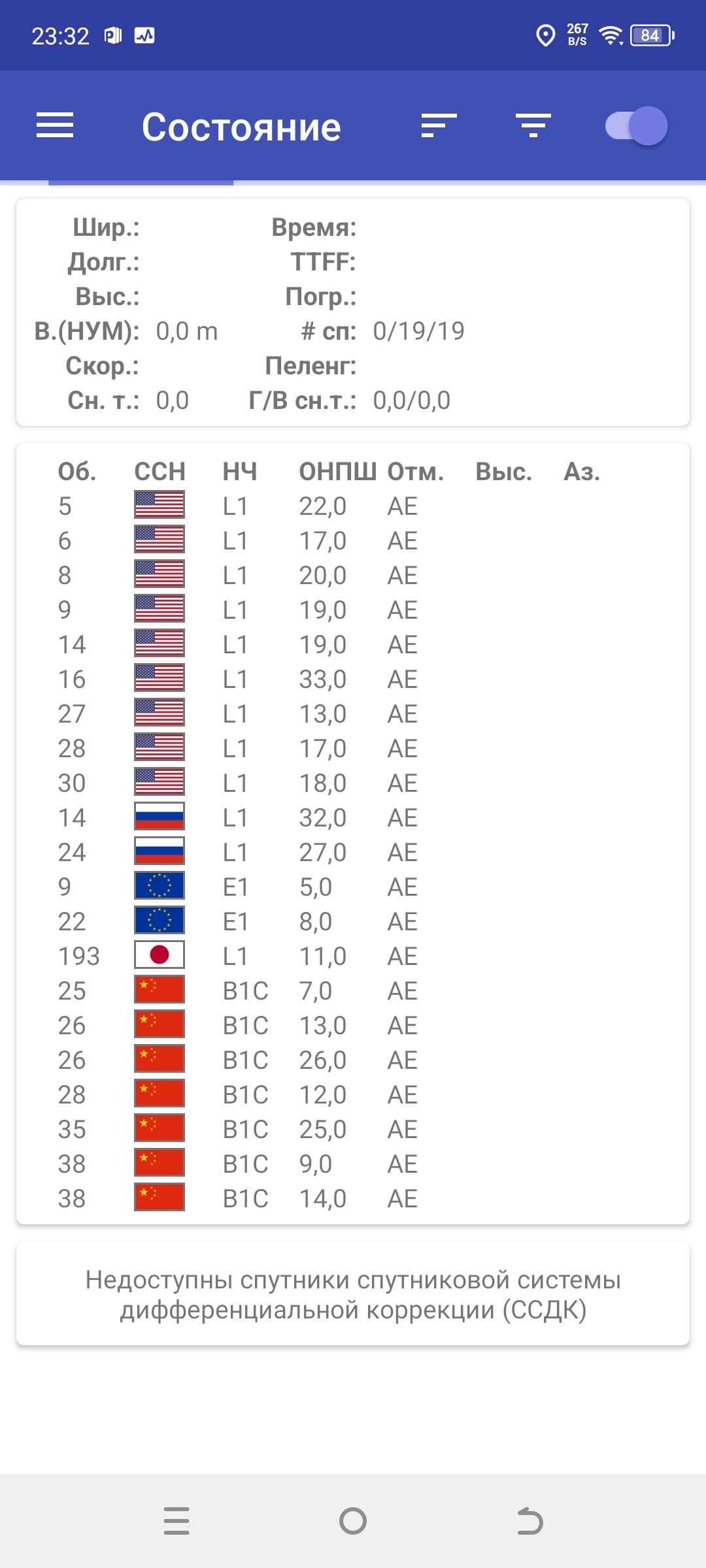The width and height of the screenshot is (706, 1568).
Task: Go to the home screen
Action: click(x=353, y=1520)
